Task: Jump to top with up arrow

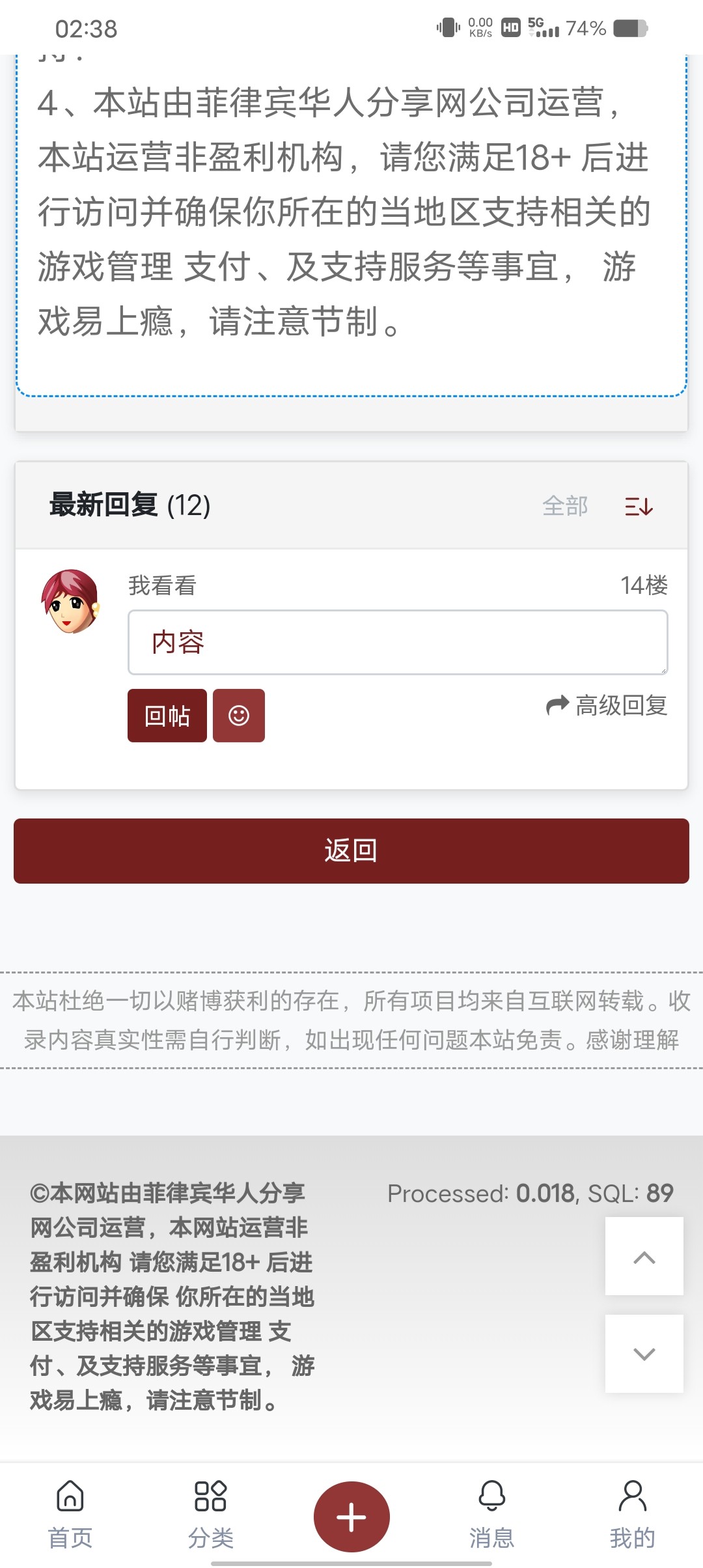Action: [x=644, y=1256]
